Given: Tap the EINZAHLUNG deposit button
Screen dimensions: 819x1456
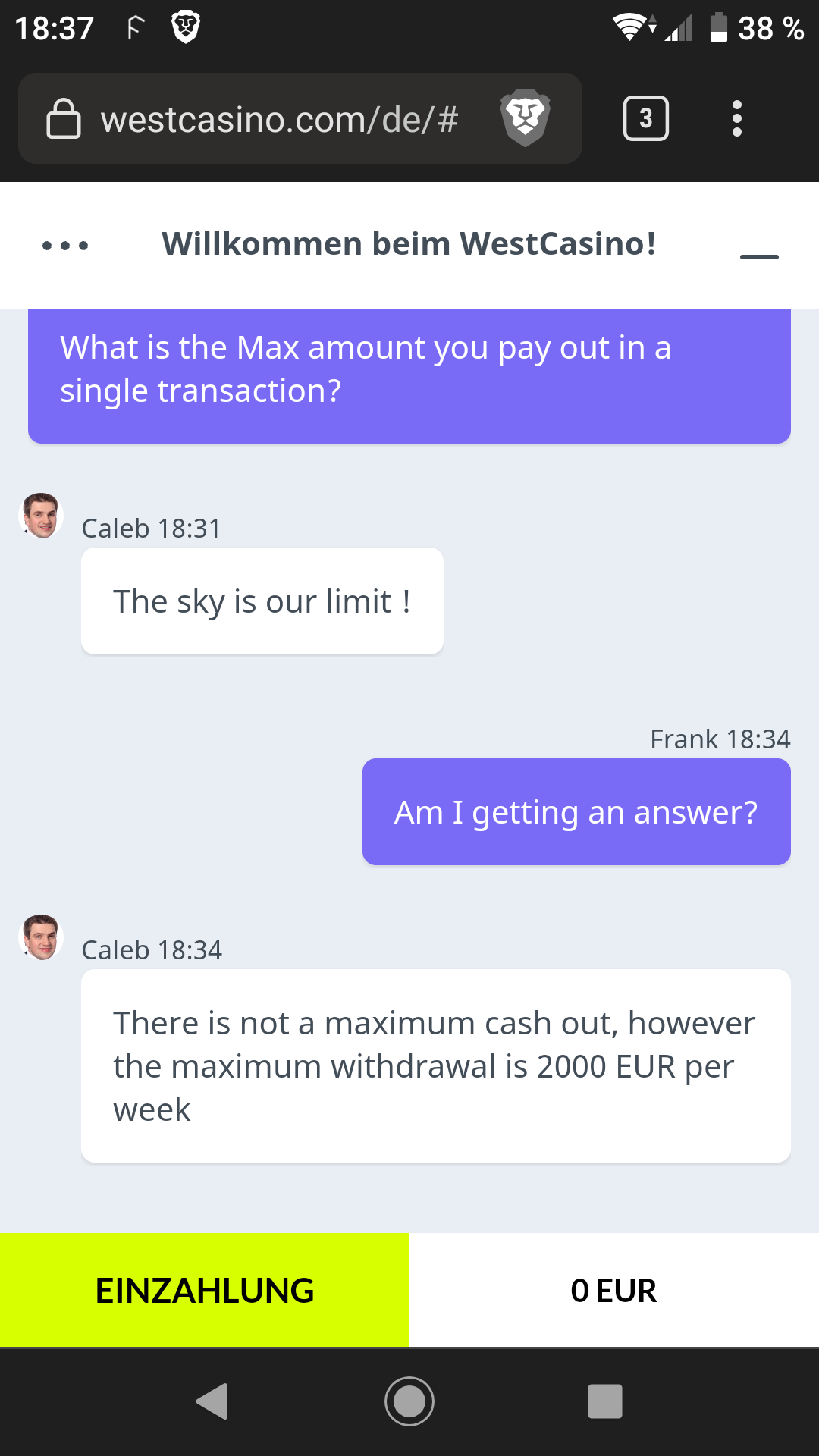Looking at the screenshot, I should [x=205, y=1290].
